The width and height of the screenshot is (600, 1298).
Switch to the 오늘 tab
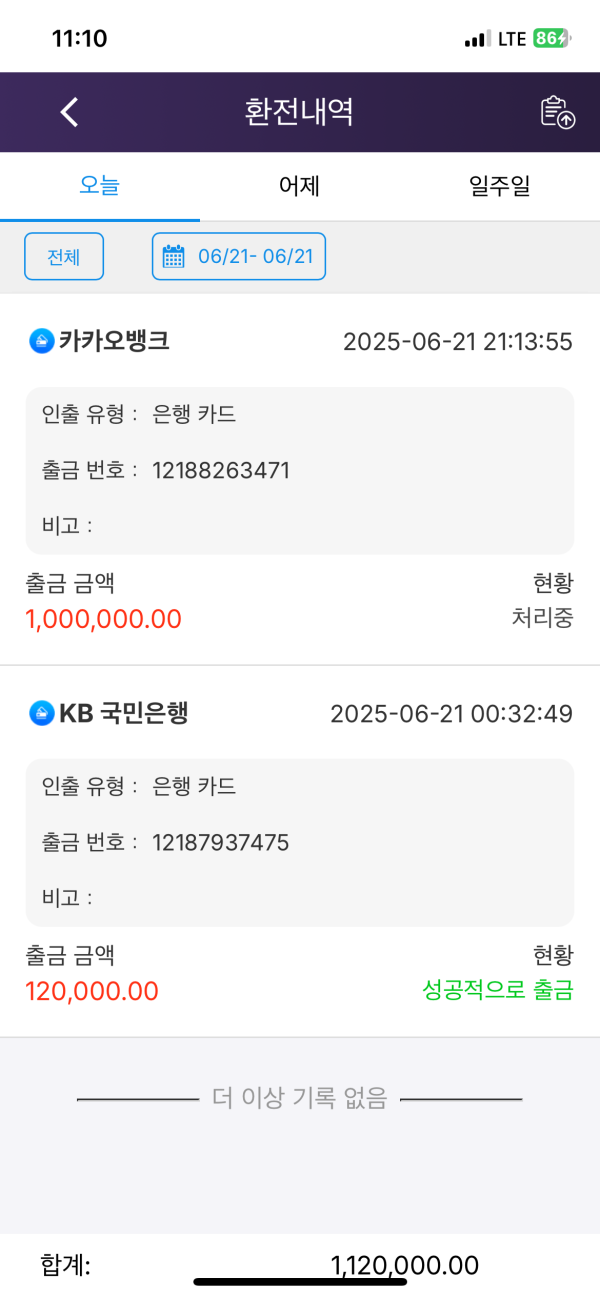(100, 186)
